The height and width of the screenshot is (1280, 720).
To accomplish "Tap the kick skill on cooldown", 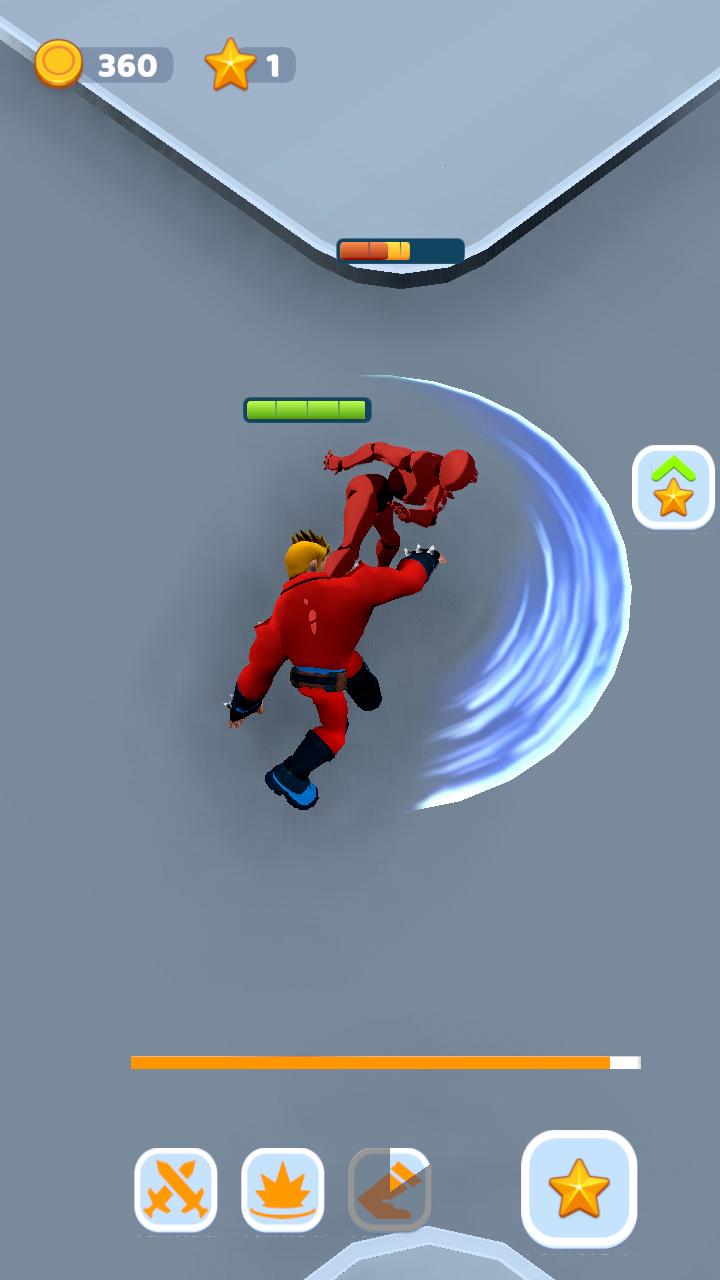I will click(x=390, y=1190).
